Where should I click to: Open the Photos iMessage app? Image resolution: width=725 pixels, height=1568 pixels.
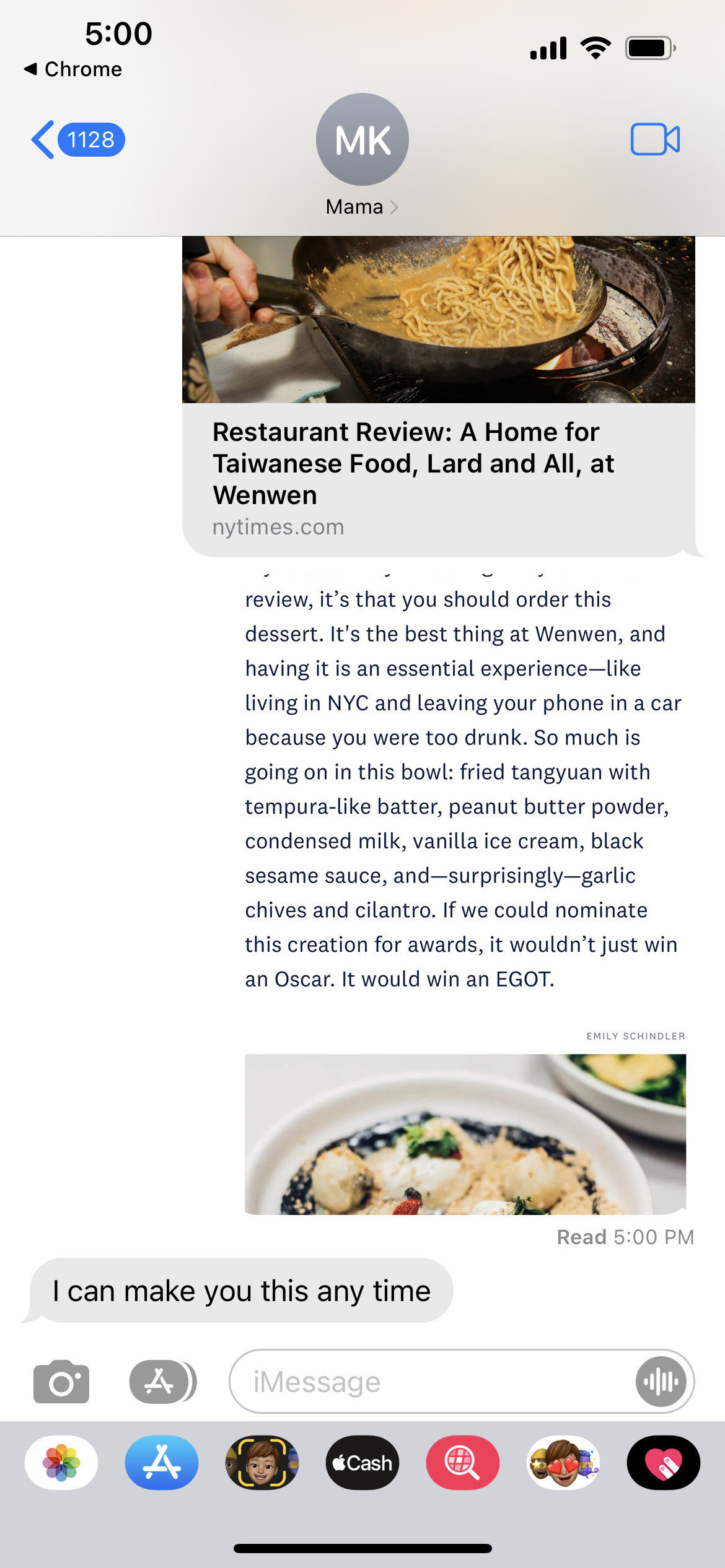point(61,1463)
